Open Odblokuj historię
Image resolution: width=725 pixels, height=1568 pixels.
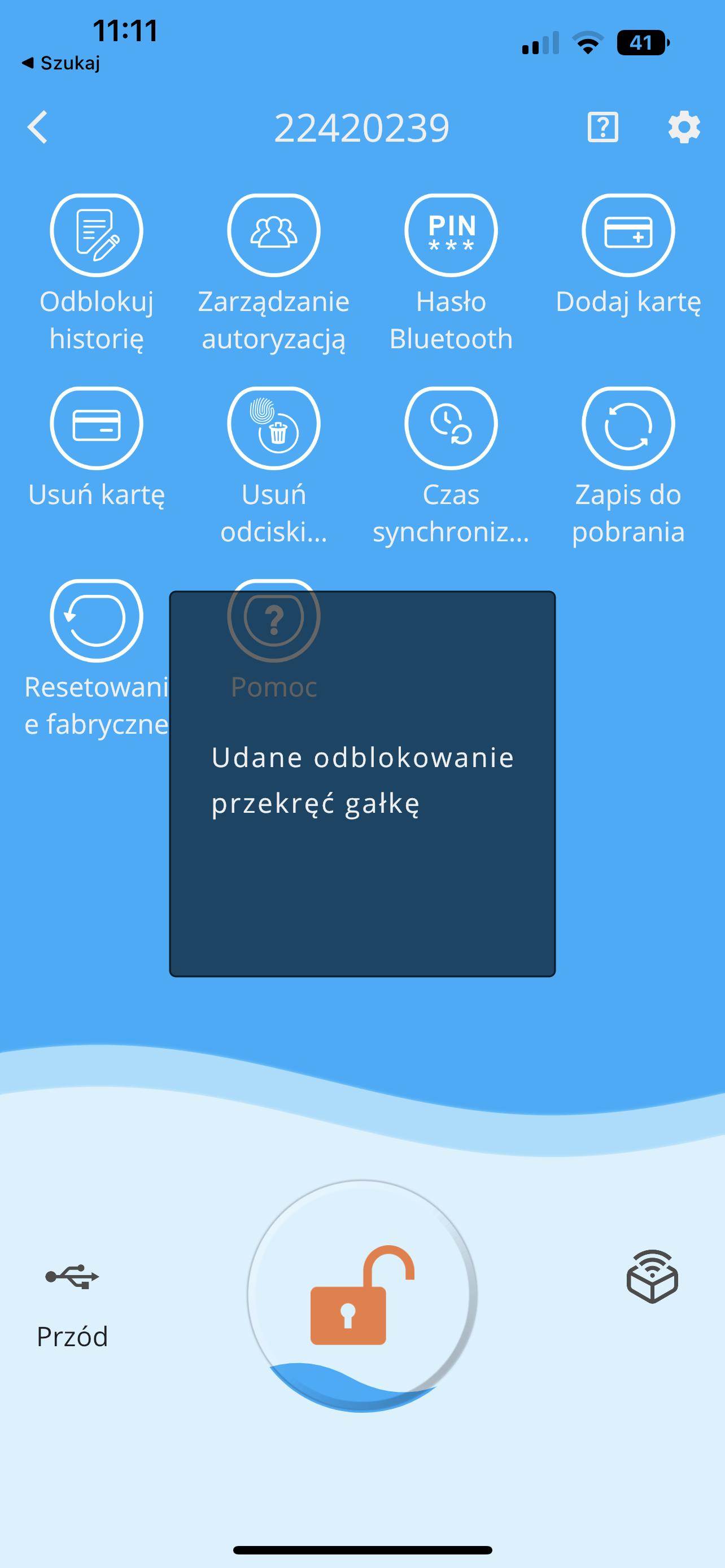[x=96, y=235]
